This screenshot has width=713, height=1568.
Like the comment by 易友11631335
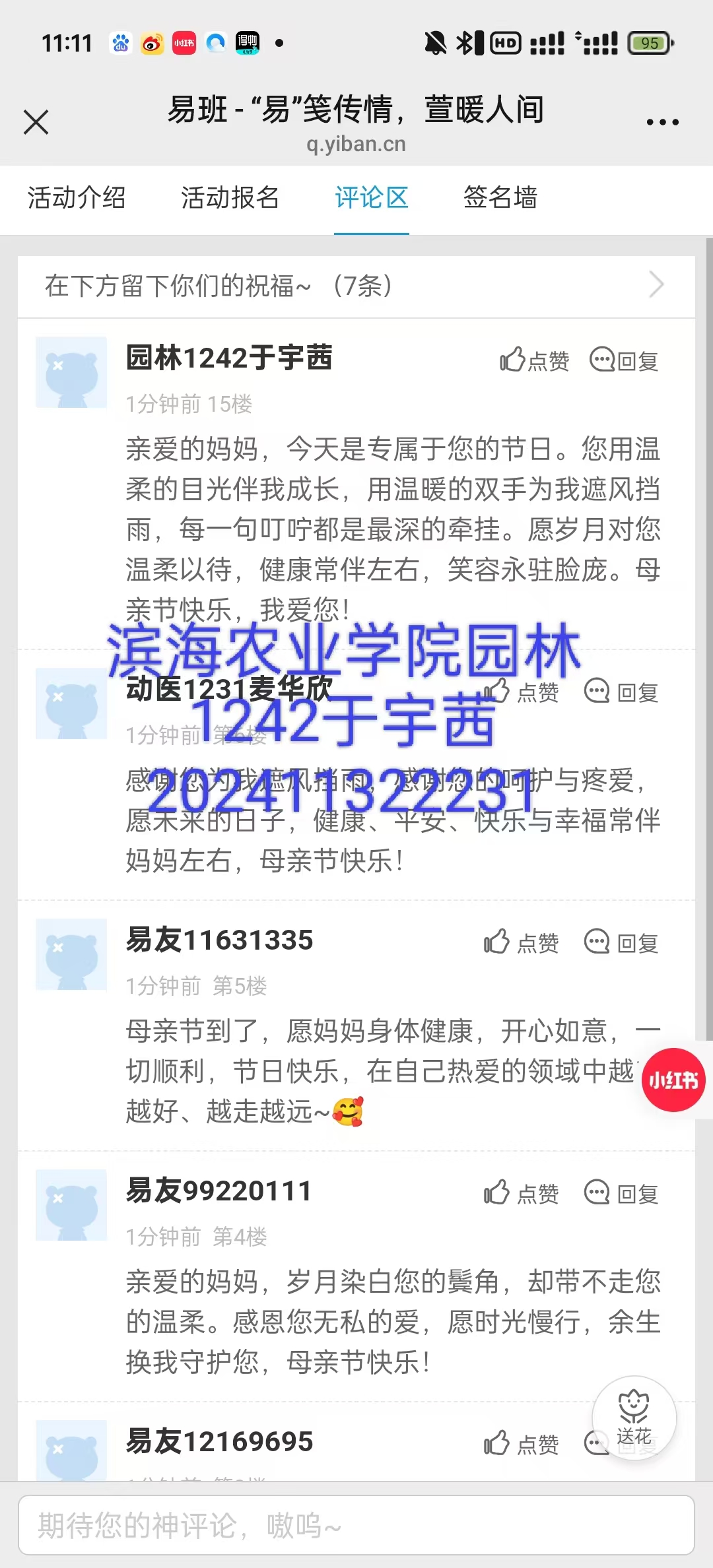pos(522,942)
